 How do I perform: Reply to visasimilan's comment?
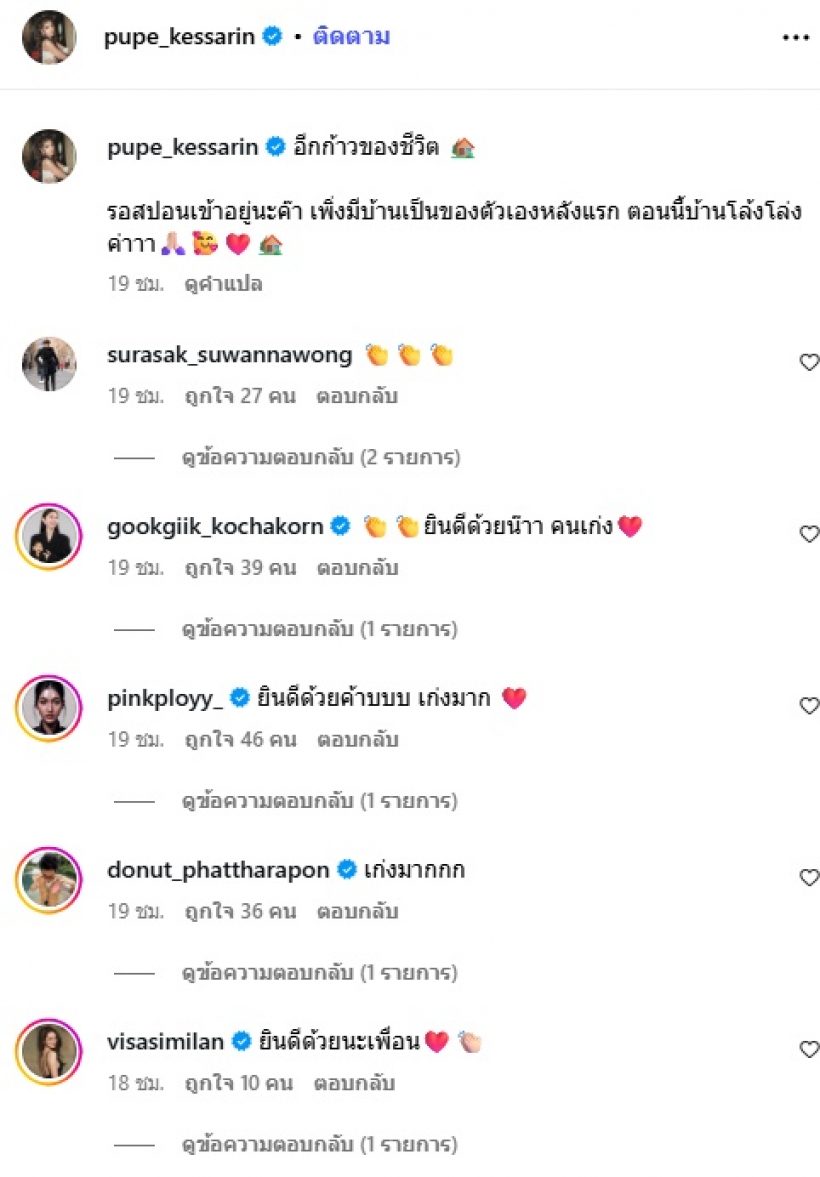click(354, 1083)
